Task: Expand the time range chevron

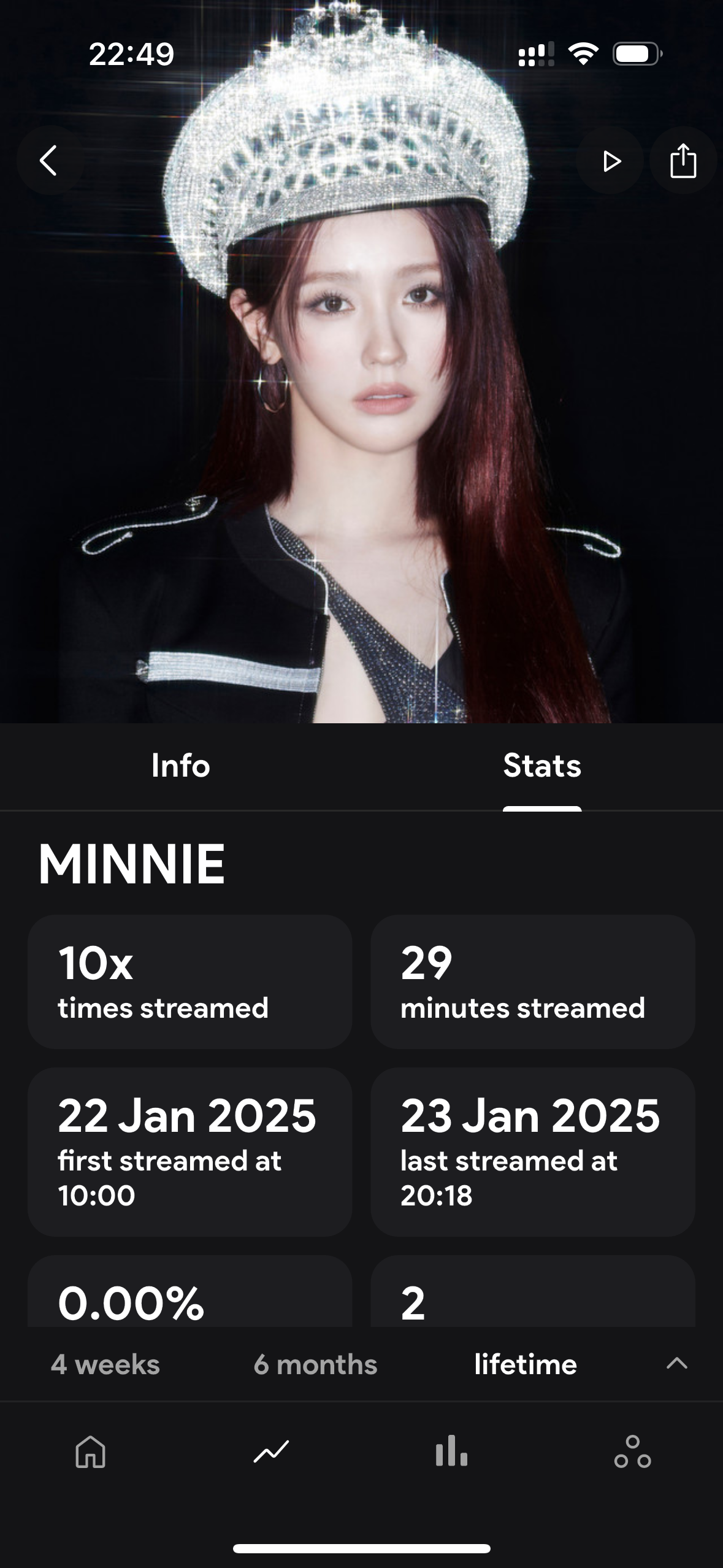Action: 677,1364
